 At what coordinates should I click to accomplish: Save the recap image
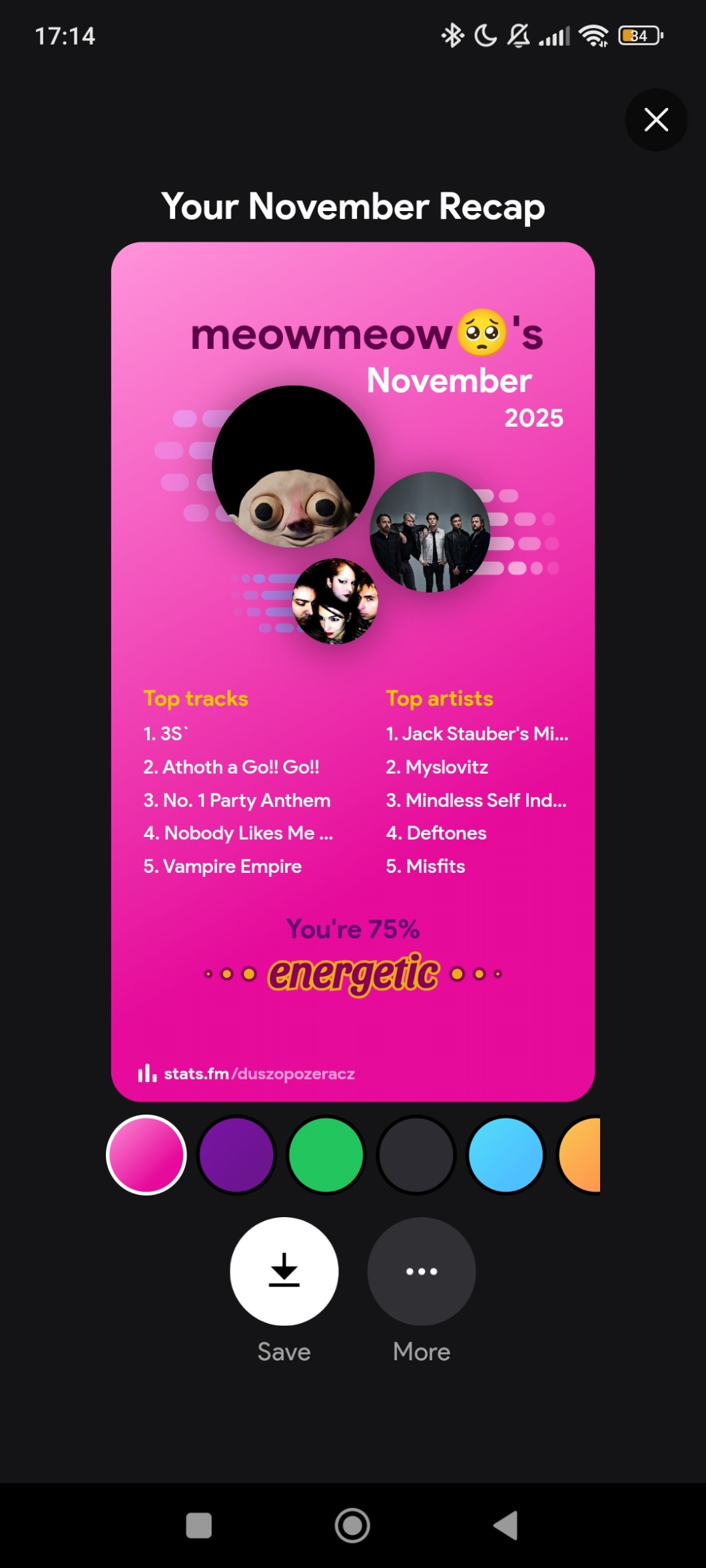[284, 1271]
